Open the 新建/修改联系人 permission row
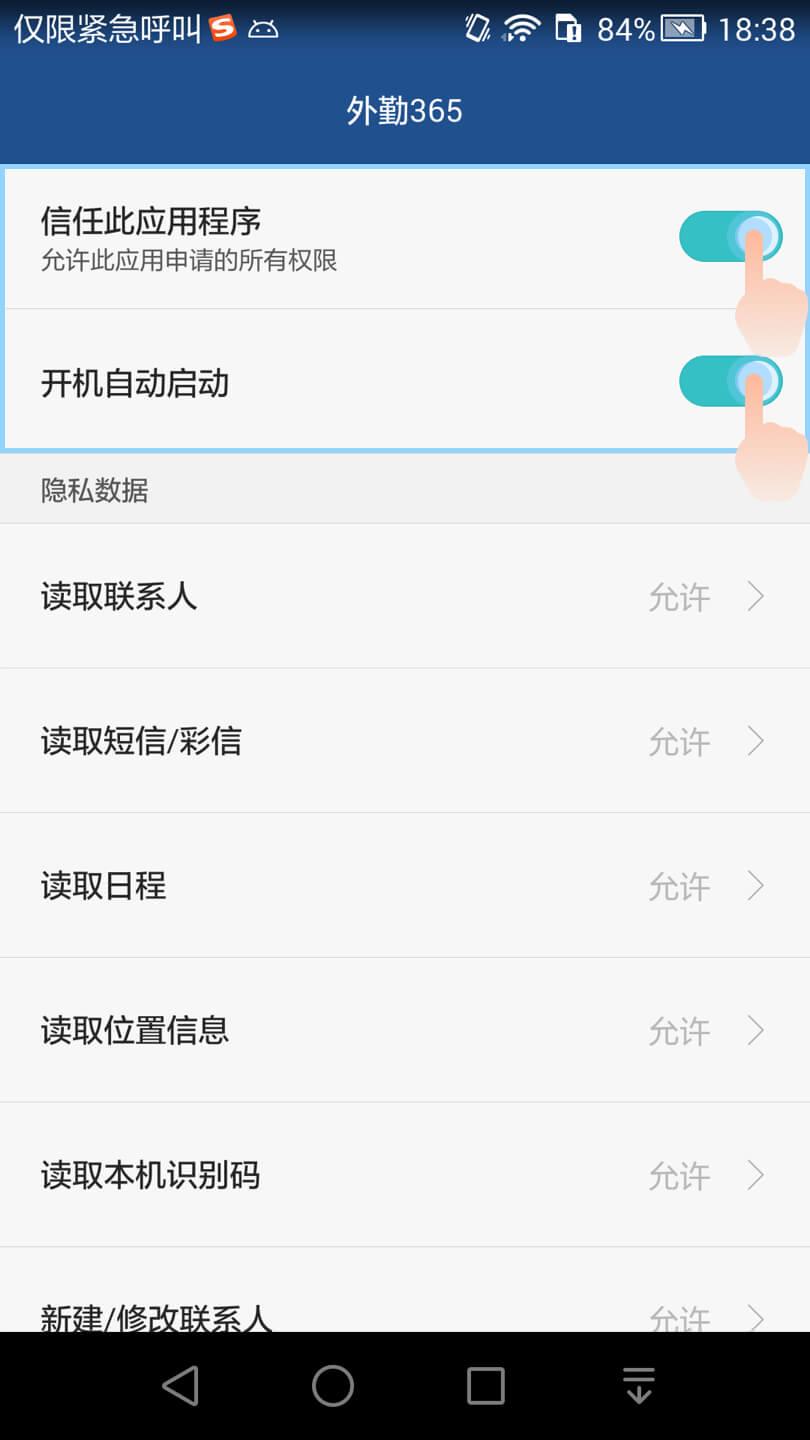This screenshot has height=1440, width=810. 404,1310
